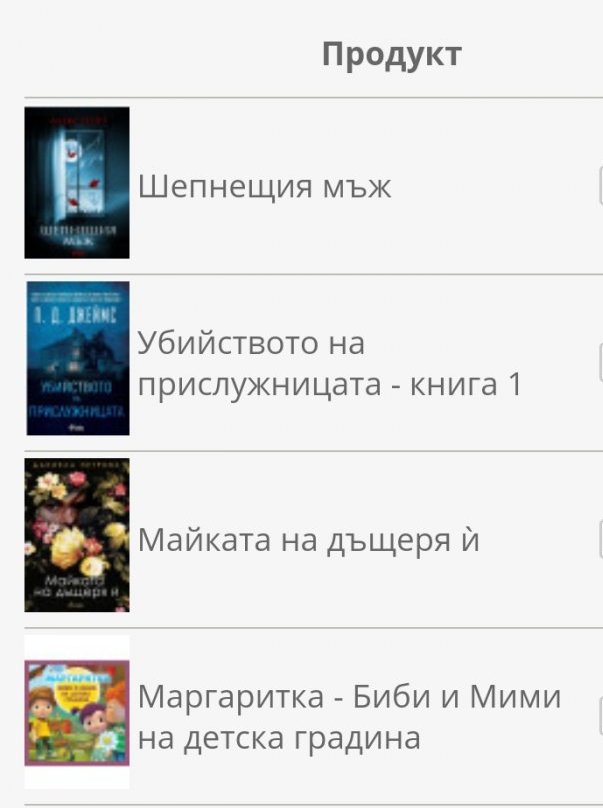Open the product Майката на дъщеря ѝ
This screenshot has width=603, height=808.
(x=308, y=540)
